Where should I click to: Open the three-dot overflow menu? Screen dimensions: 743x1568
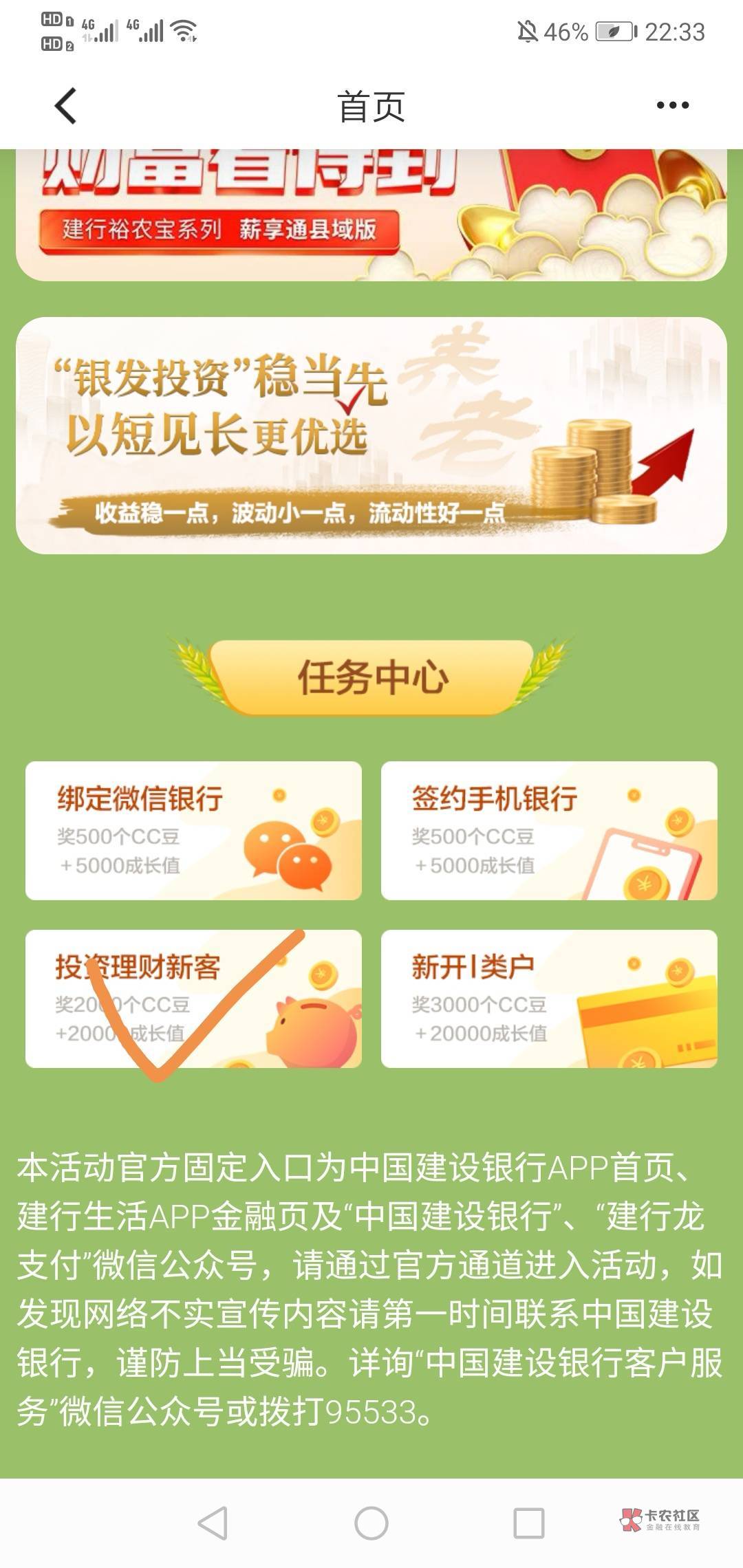[x=672, y=105]
